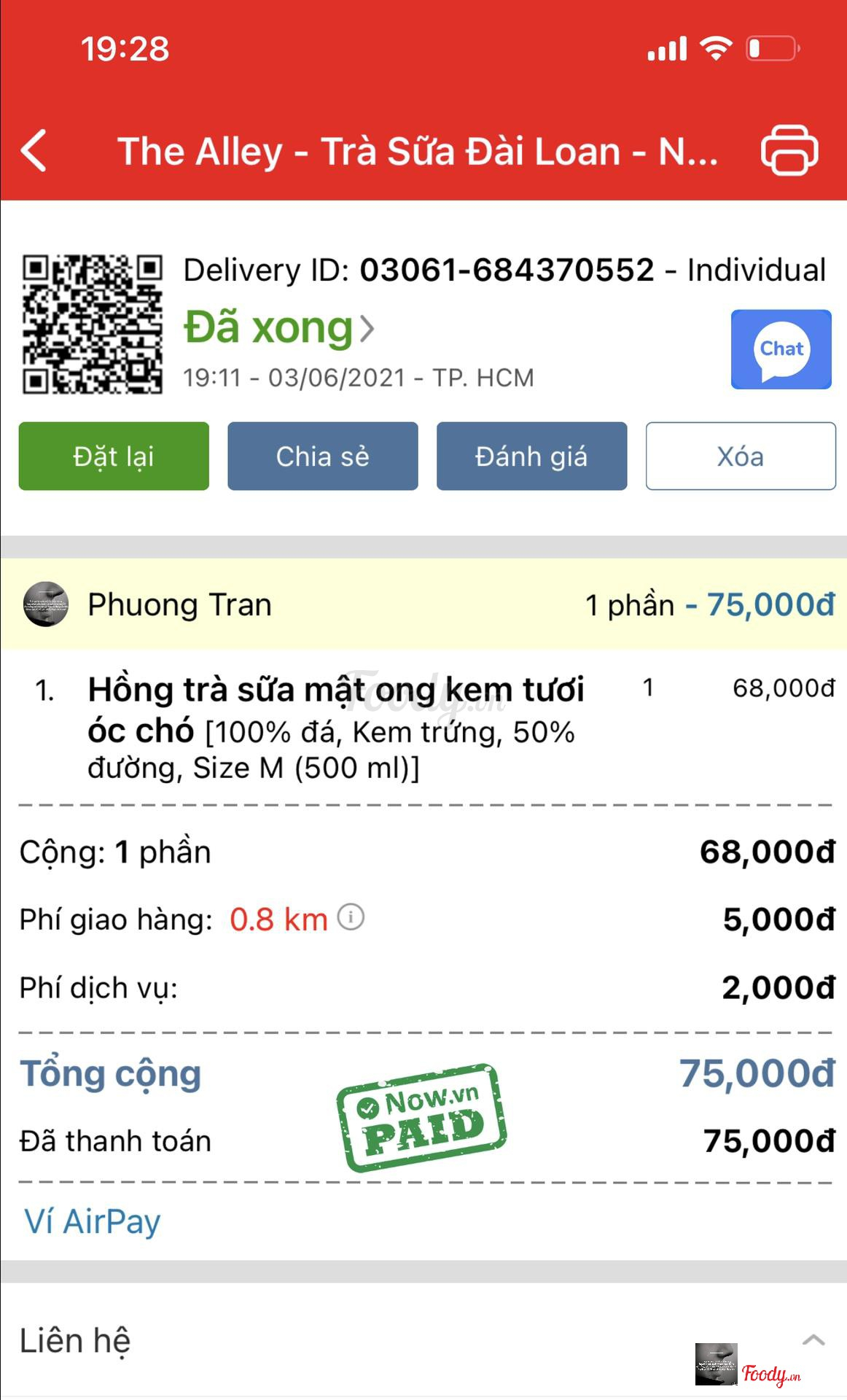Go back with the arrow icon
Screen dimensions: 847x1400
[x=34, y=151]
